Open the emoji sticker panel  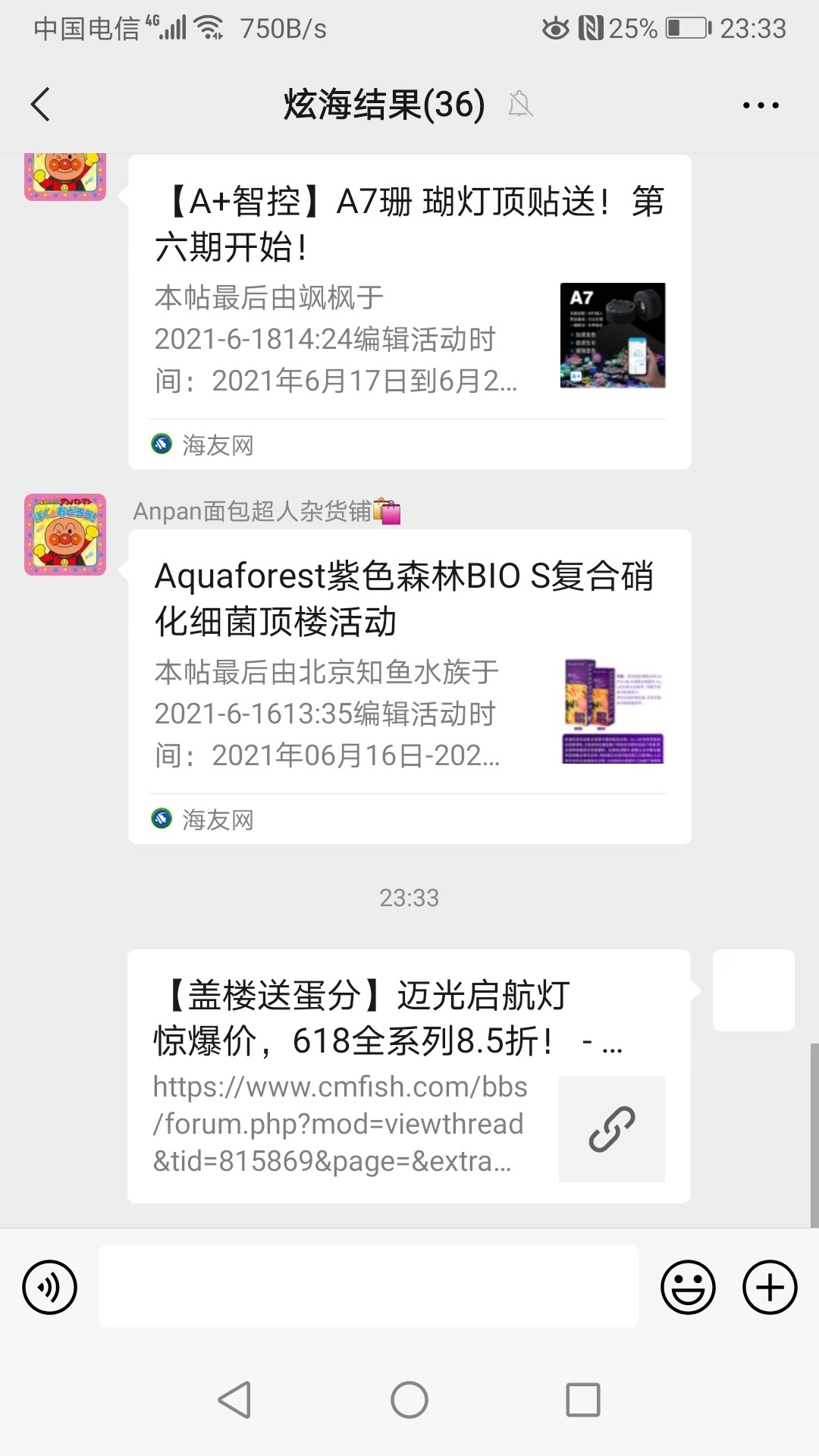click(x=688, y=1287)
